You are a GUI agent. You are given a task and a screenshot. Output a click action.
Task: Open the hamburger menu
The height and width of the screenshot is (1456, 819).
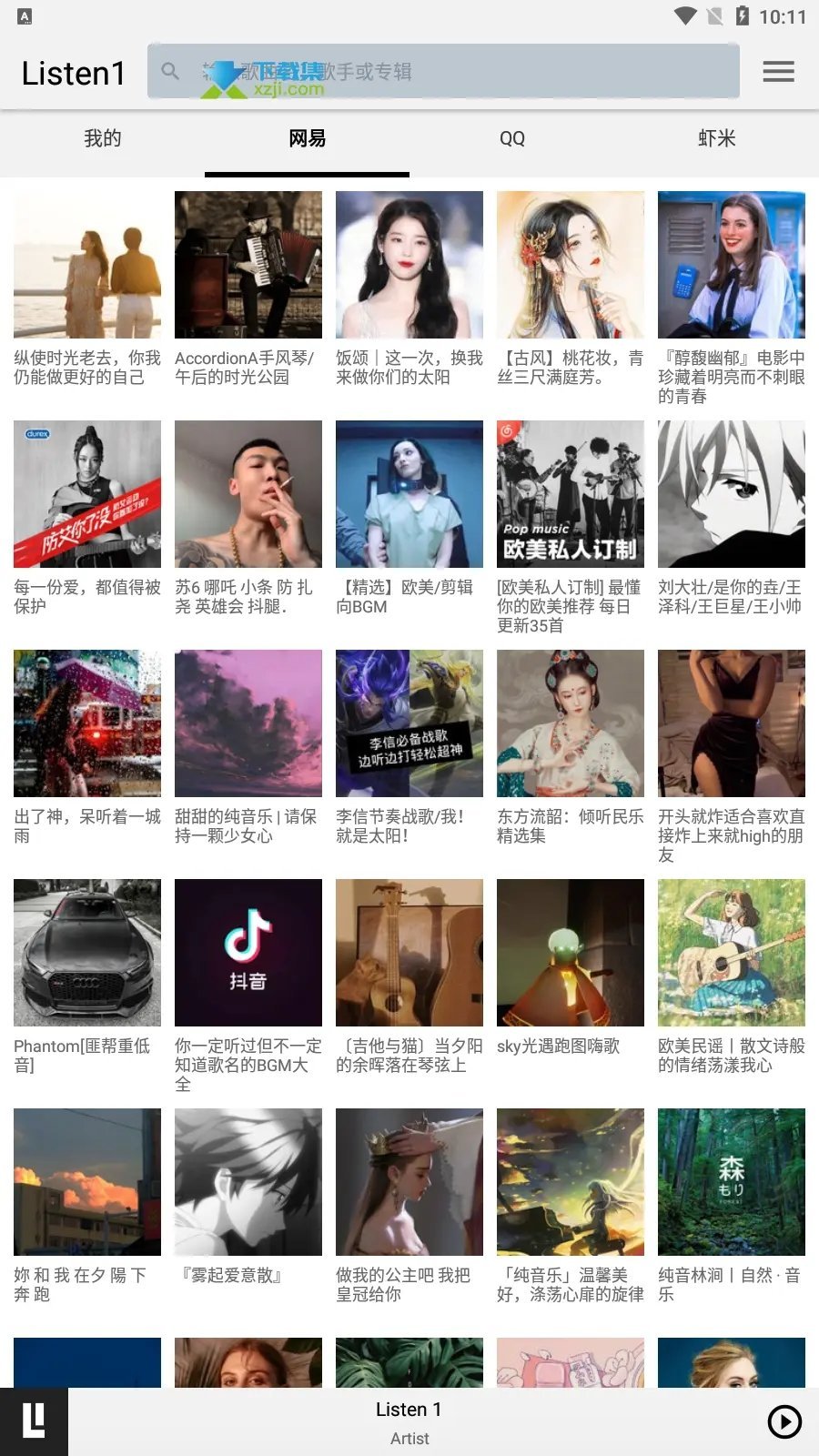tap(778, 72)
